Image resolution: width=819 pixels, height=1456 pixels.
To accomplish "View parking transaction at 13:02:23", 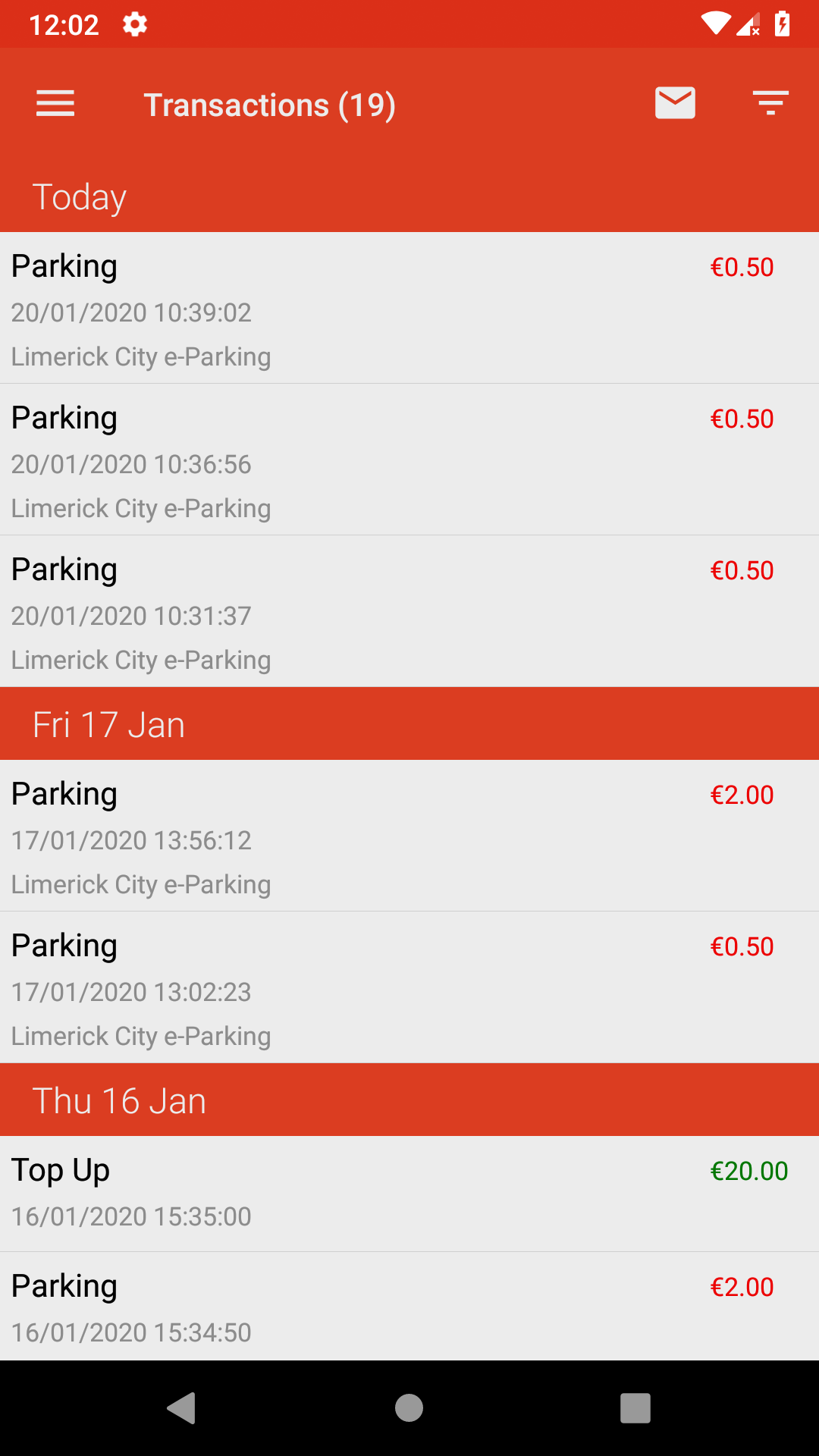I will pos(409,987).
